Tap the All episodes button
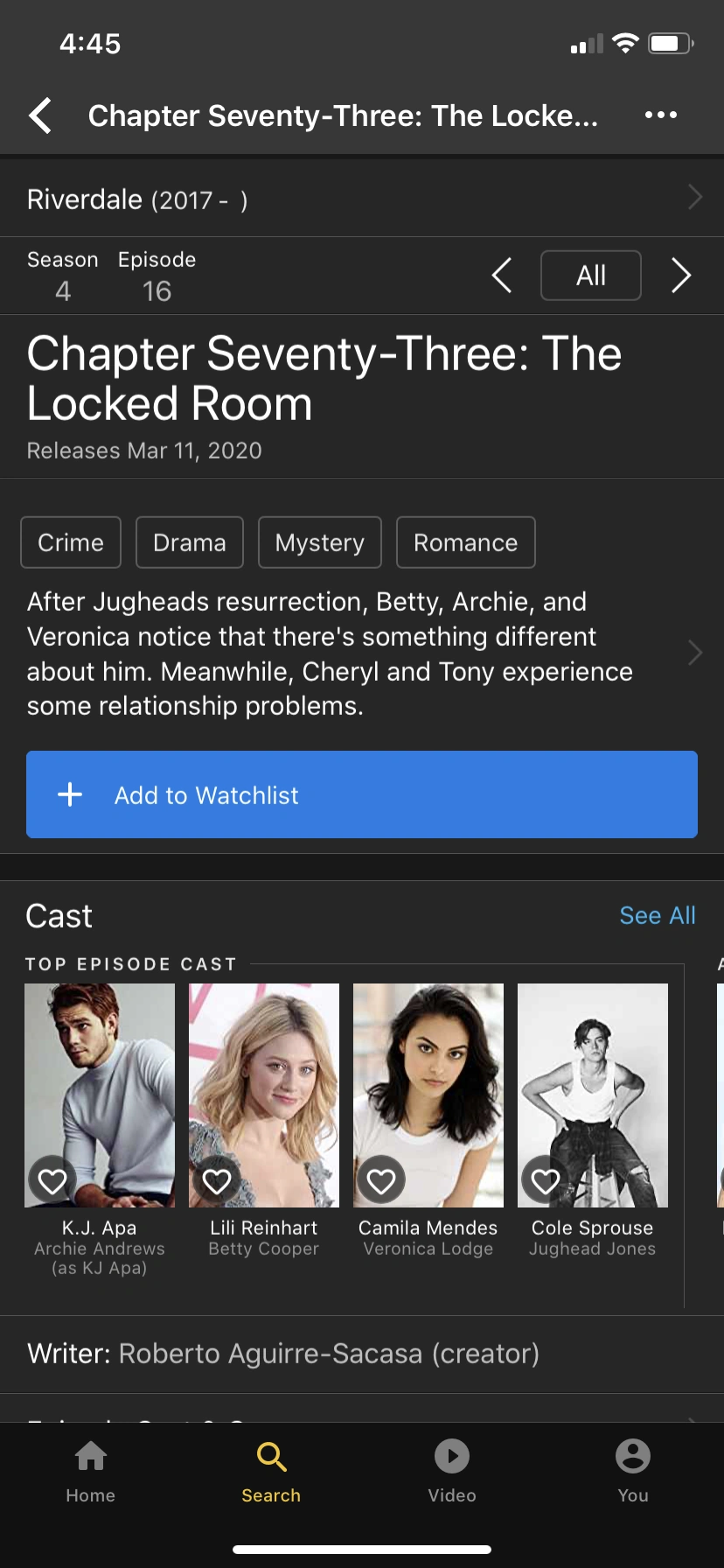This screenshot has width=724, height=1568. coord(591,276)
